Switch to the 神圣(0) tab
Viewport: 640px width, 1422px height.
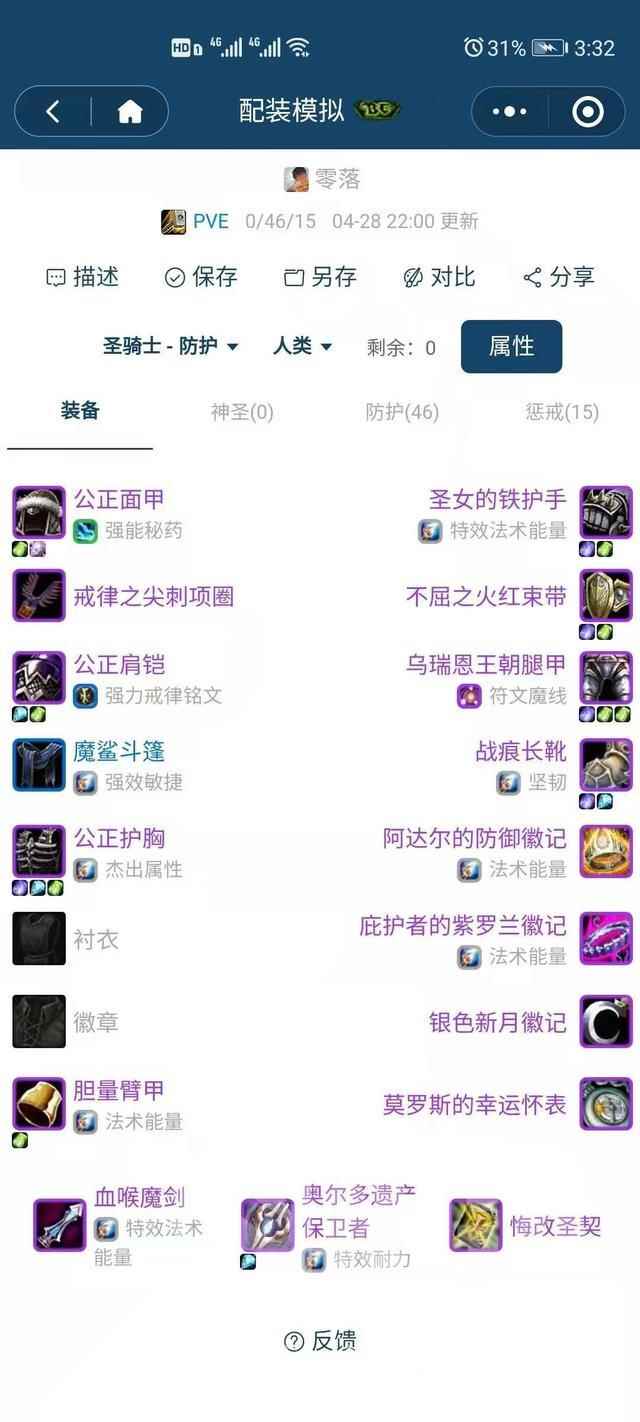click(x=242, y=412)
